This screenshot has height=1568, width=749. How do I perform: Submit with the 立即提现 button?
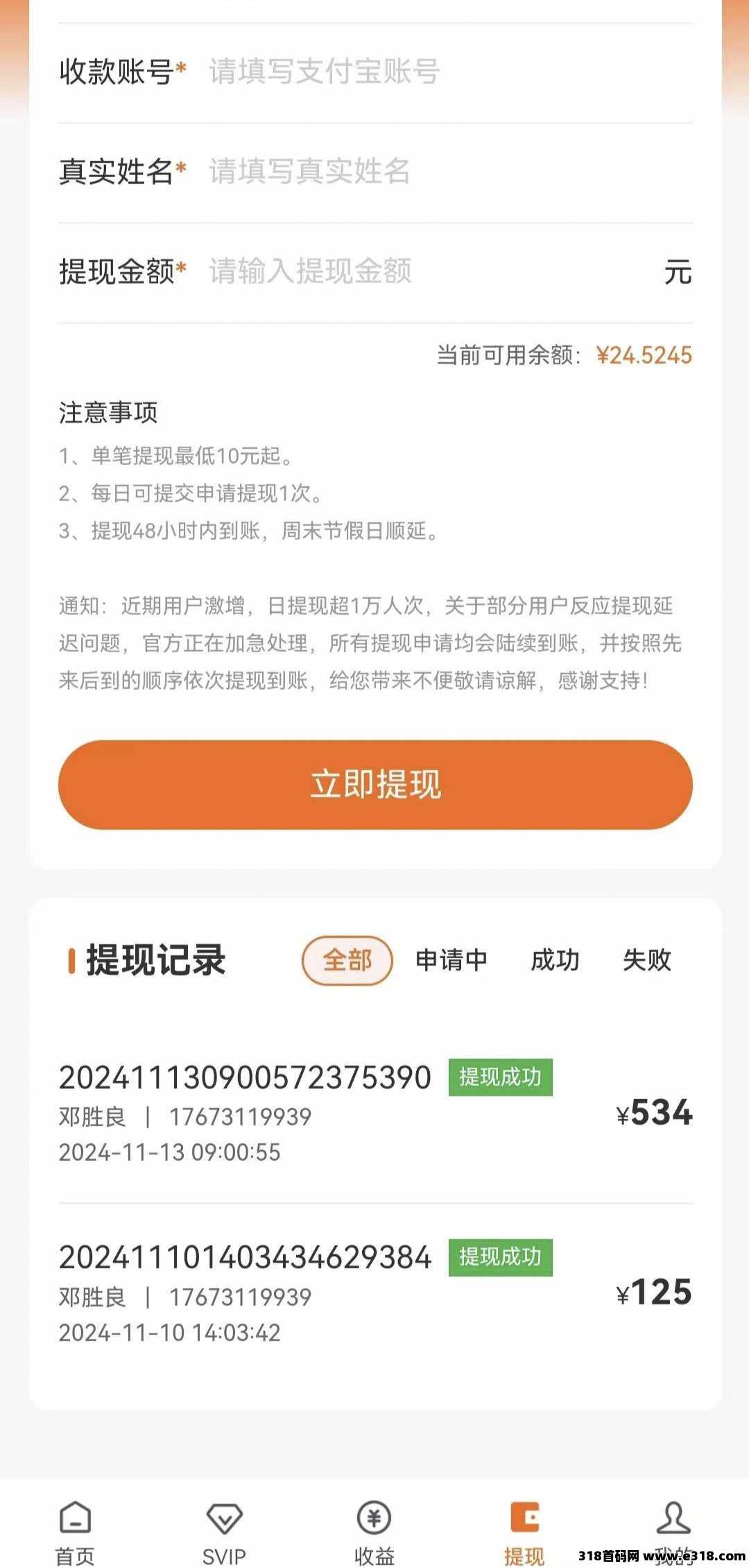(375, 785)
